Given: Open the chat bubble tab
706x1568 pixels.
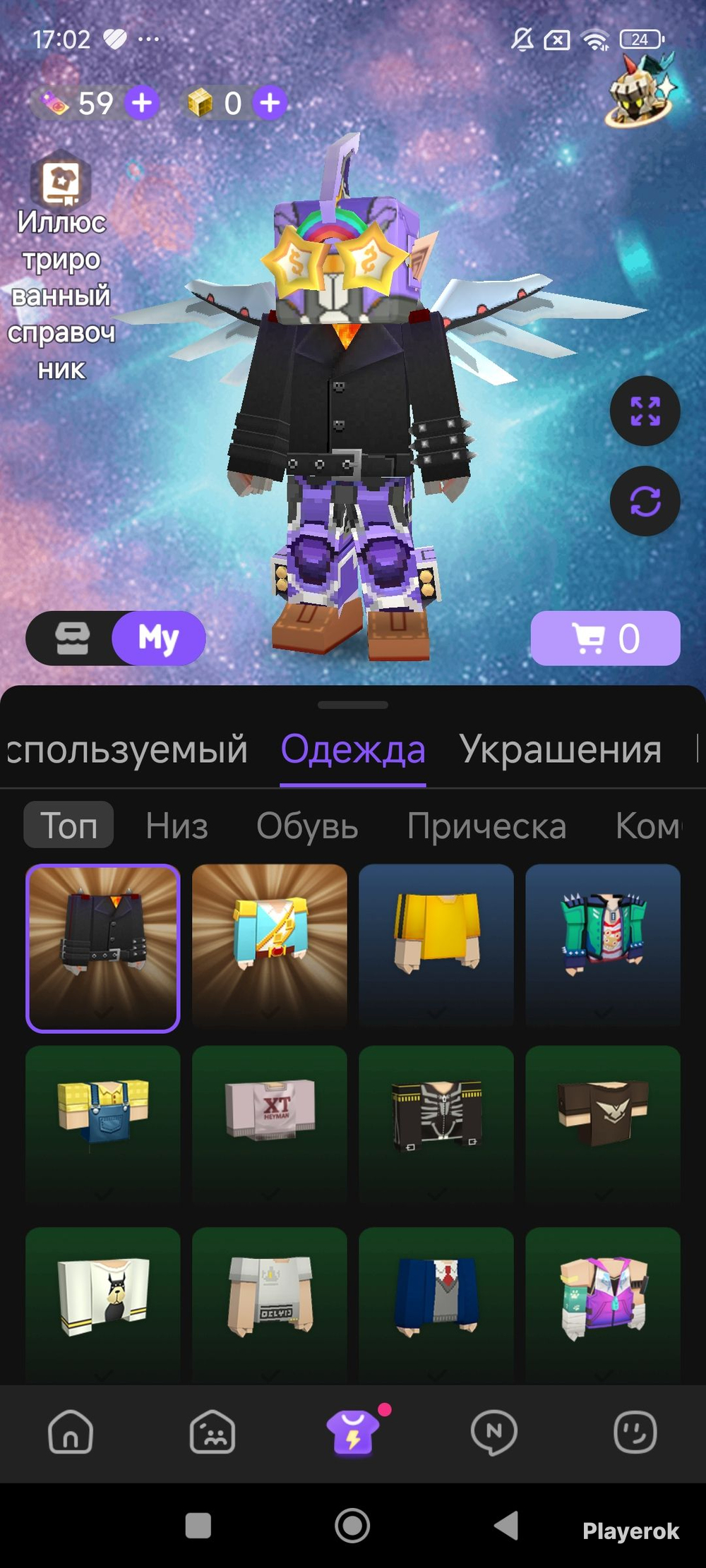Looking at the screenshot, I should tap(493, 1433).
